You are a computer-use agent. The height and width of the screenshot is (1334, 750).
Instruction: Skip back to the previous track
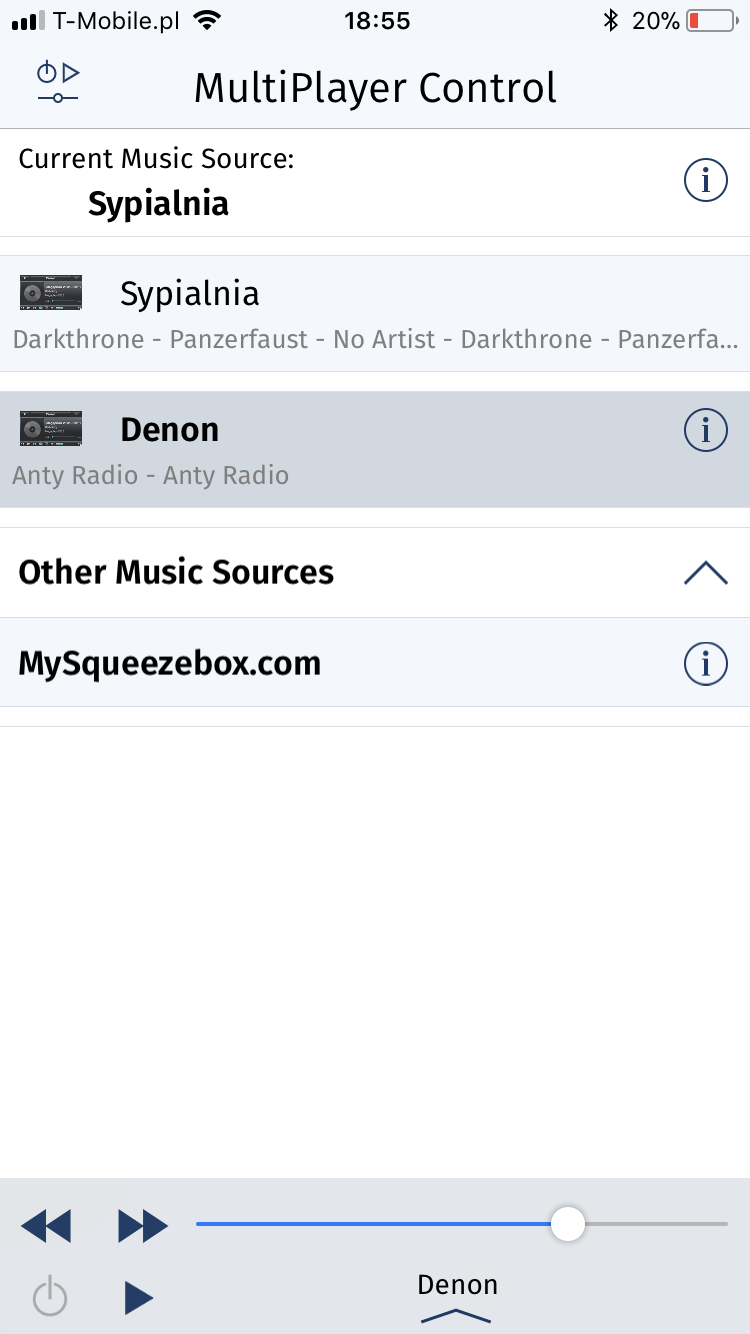[46, 1225]
